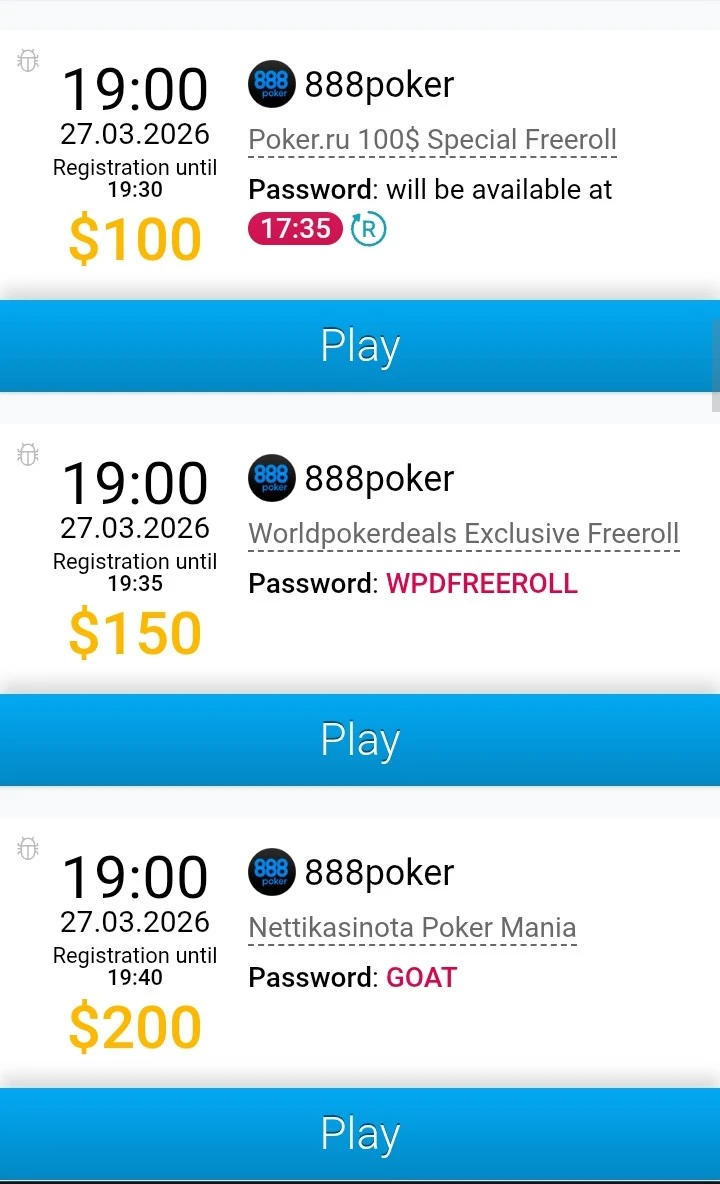Open the Nettikasinota Poker Mania link

pos(412,928)
